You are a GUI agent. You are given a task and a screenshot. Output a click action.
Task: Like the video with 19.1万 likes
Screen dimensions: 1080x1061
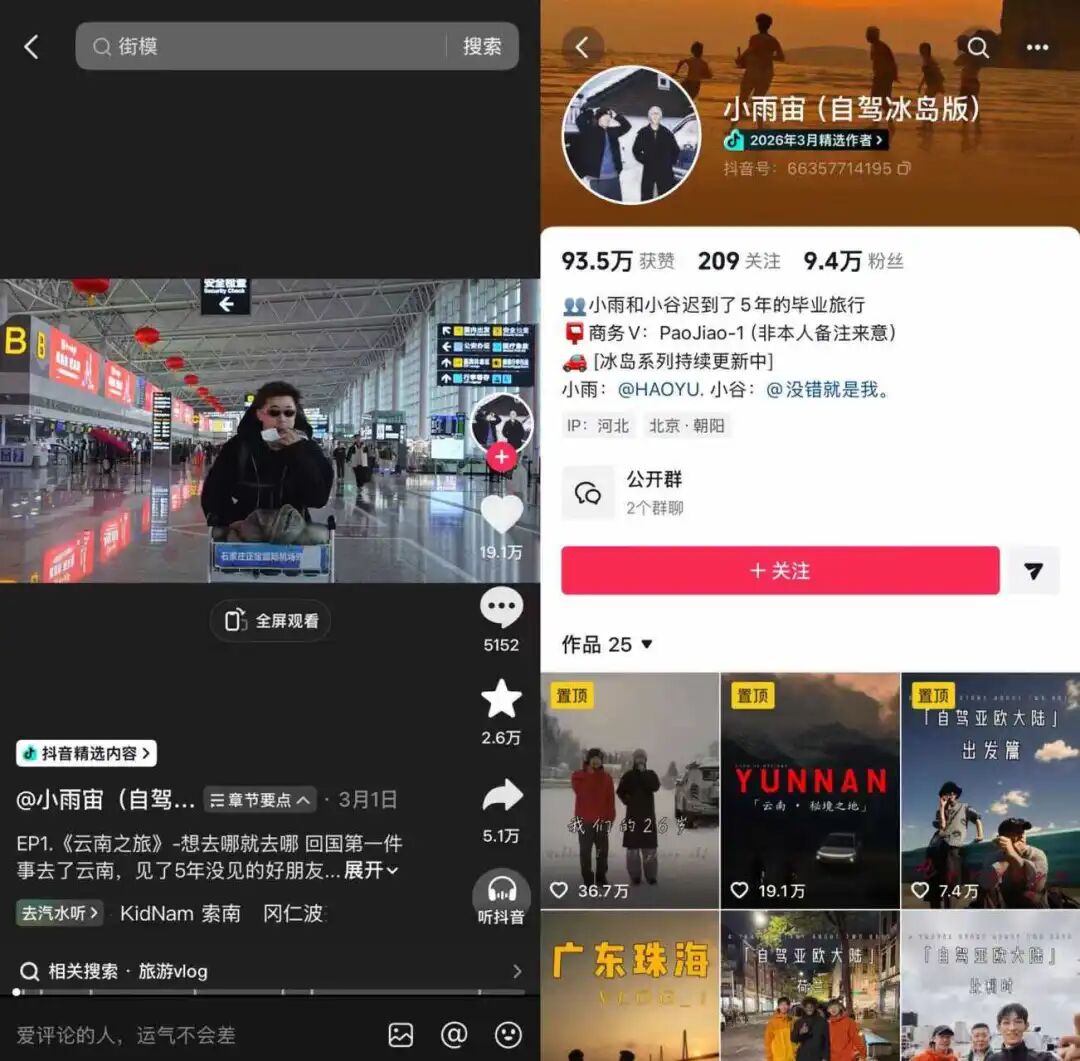coord(501,514)
